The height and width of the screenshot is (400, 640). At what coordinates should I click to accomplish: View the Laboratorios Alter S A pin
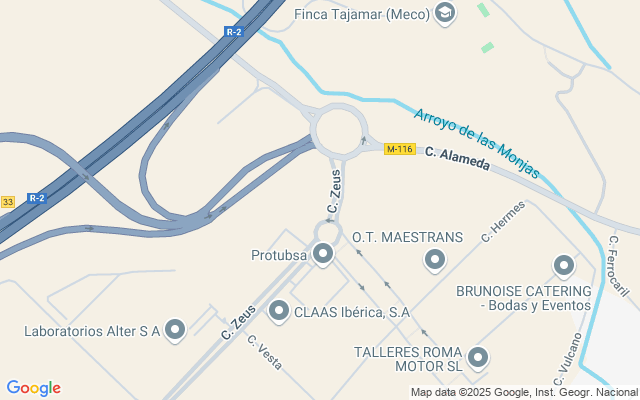coord(176,330)
